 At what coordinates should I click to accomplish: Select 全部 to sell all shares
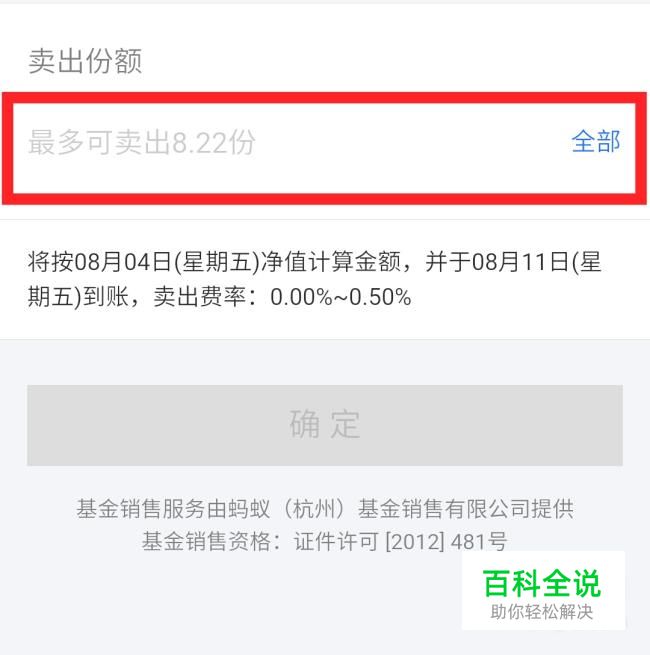pos(596,142)
